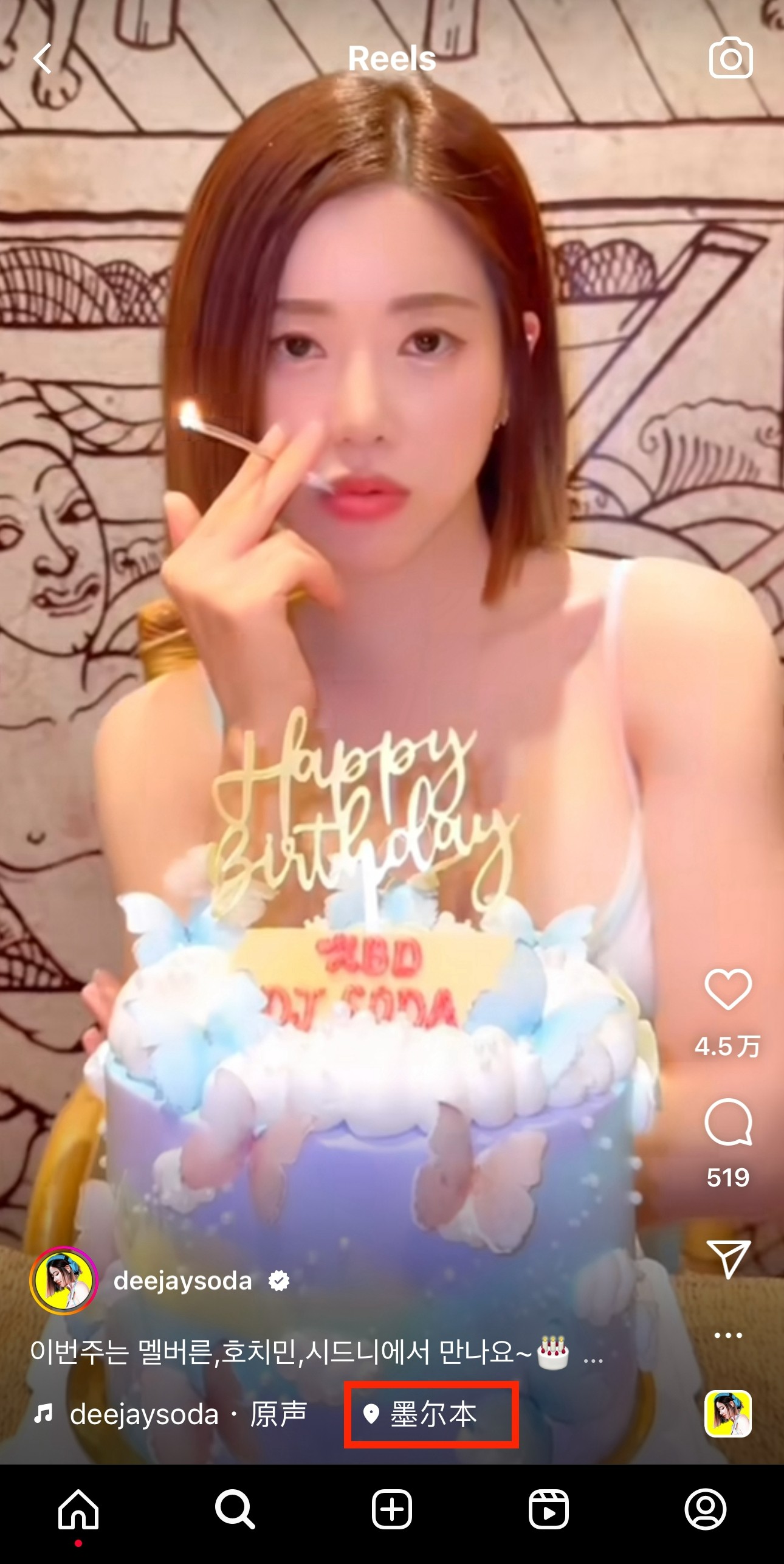Go back from Reels
The height and width of the screenshot is (1564, 784).
tap(43, 59)
